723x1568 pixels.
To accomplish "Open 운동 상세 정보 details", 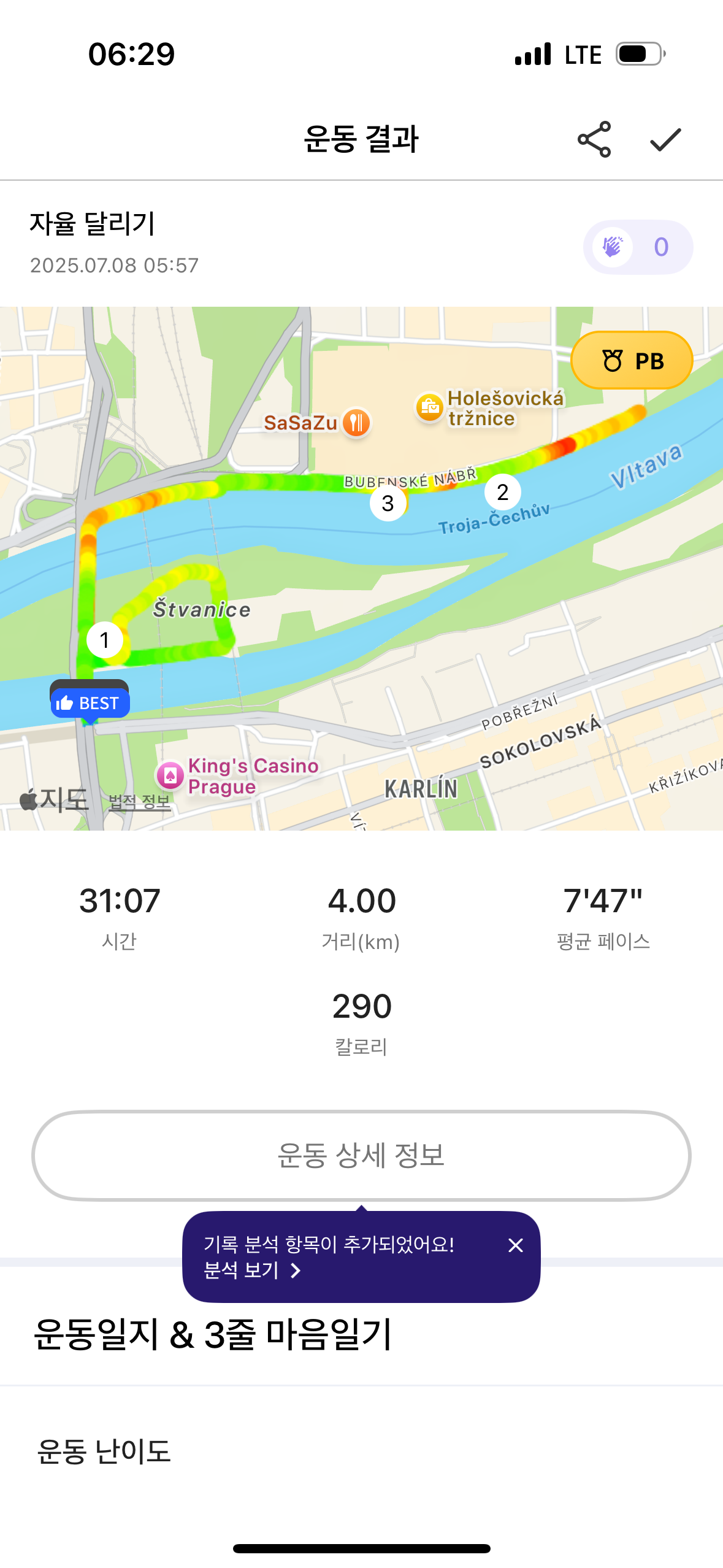I will (x=361, y=1155).
